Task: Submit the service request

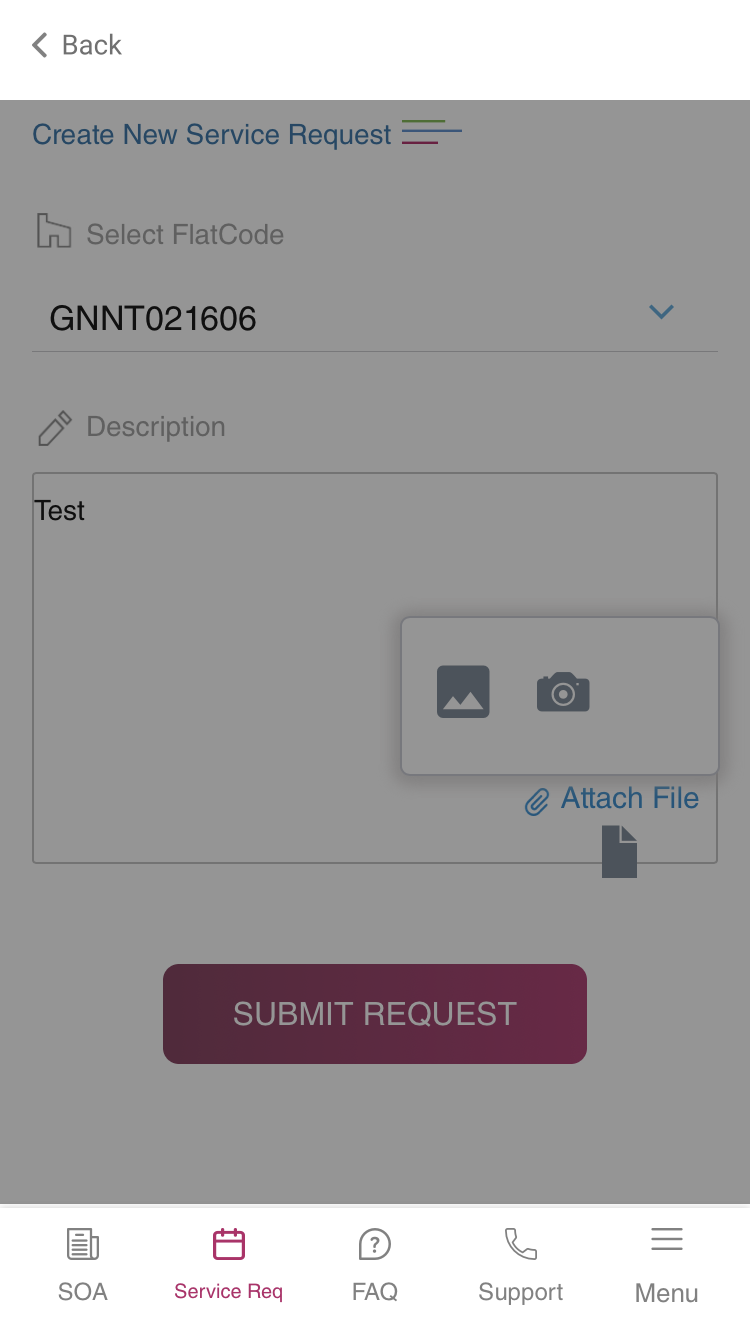Action: point(374,1013)
